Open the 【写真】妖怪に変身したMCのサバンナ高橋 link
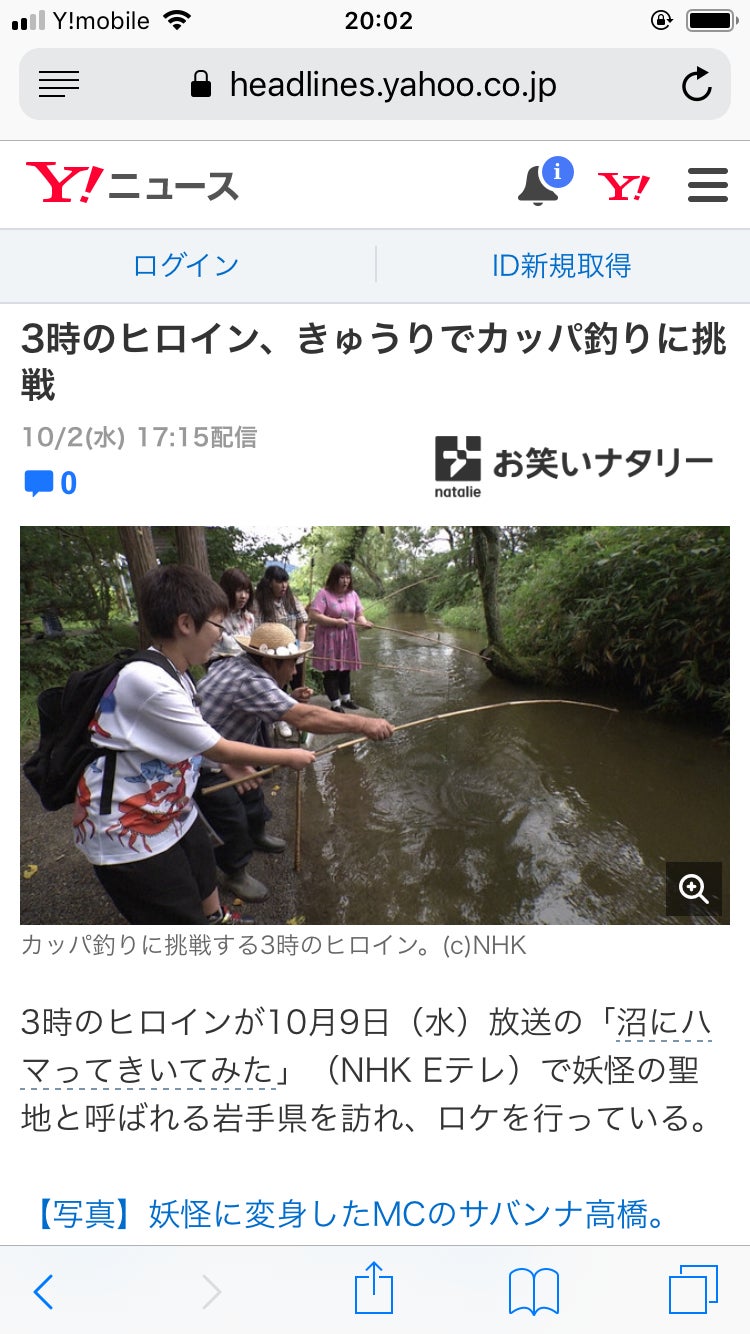This screenshot has height=1334, width=750. [350, 1214]
